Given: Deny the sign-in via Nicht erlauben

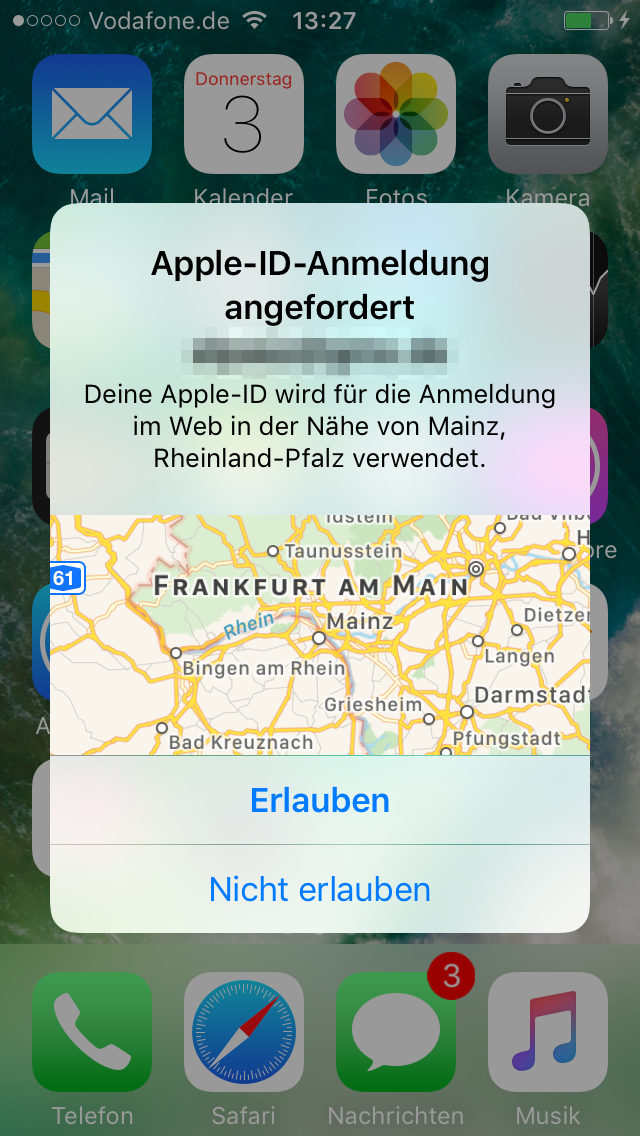Looking at the screenshot, I should (x=320, y=889).
